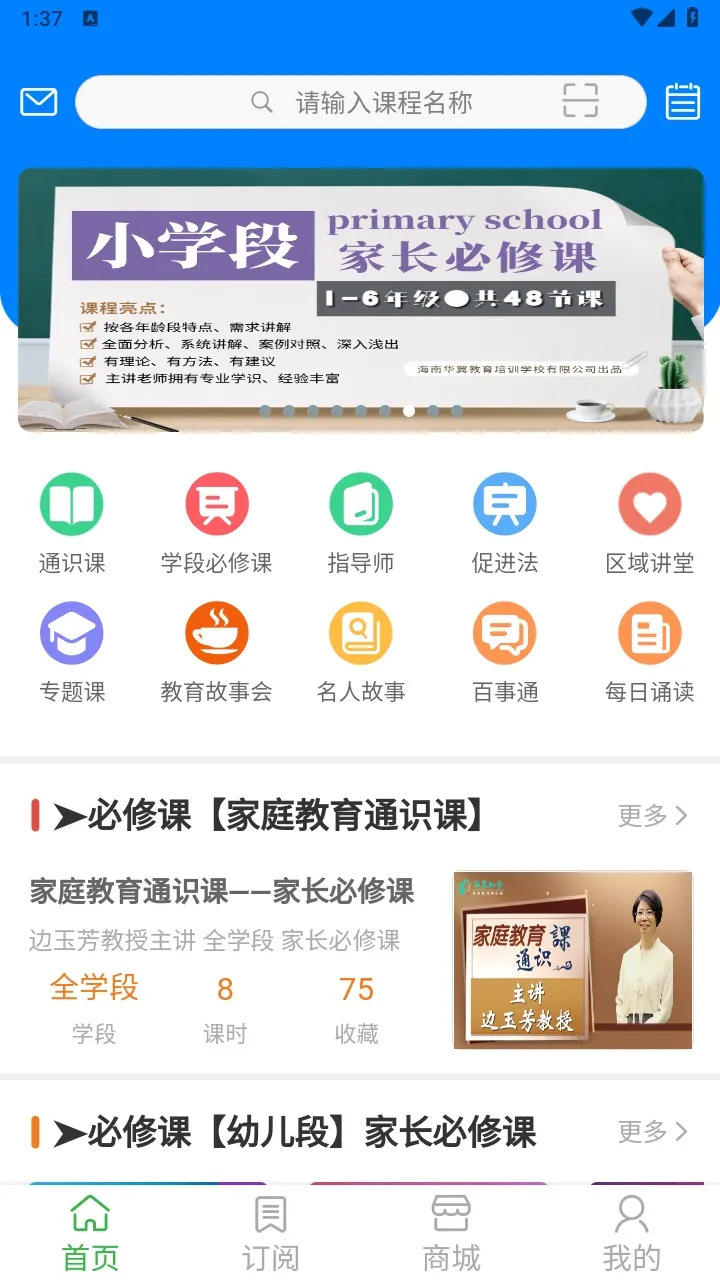Select the 学段必修课 icon
720x1280 pixels.
click(x=216, y=505)
